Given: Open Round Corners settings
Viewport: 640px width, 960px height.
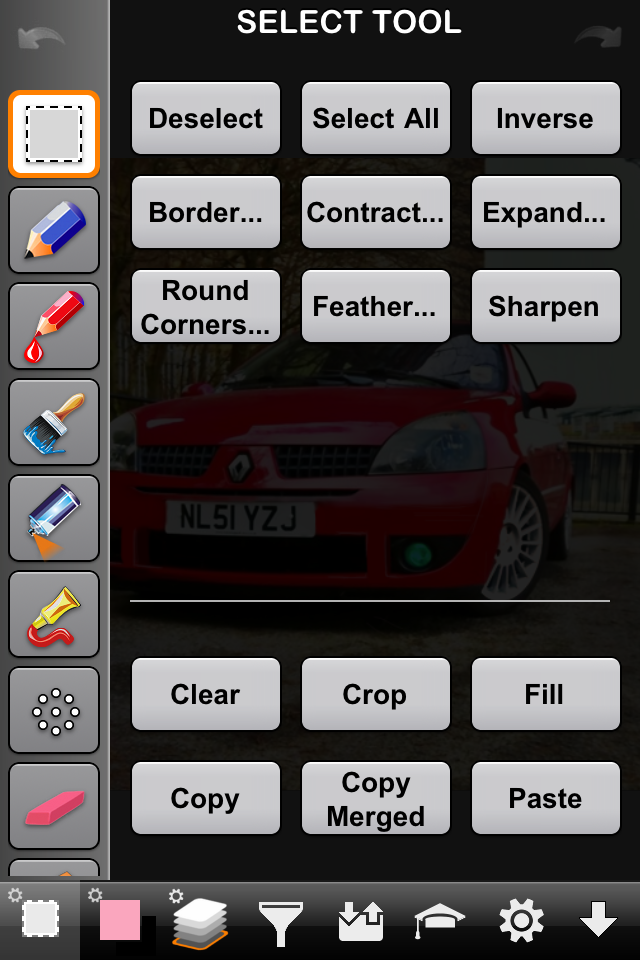Looking at the screenshot, I should (x=206, y=308).
